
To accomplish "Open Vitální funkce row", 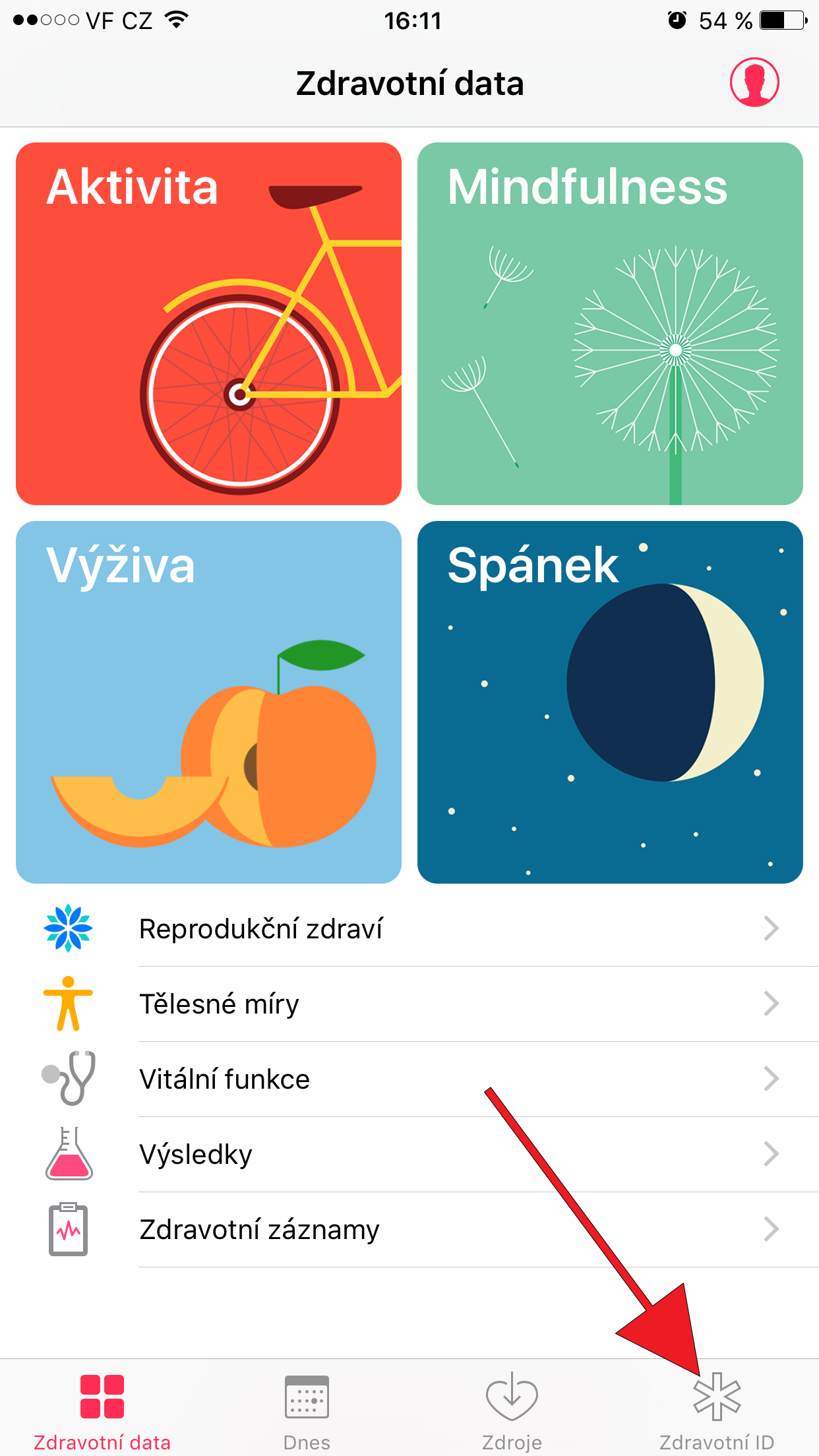I will (x=409, y=1079).
